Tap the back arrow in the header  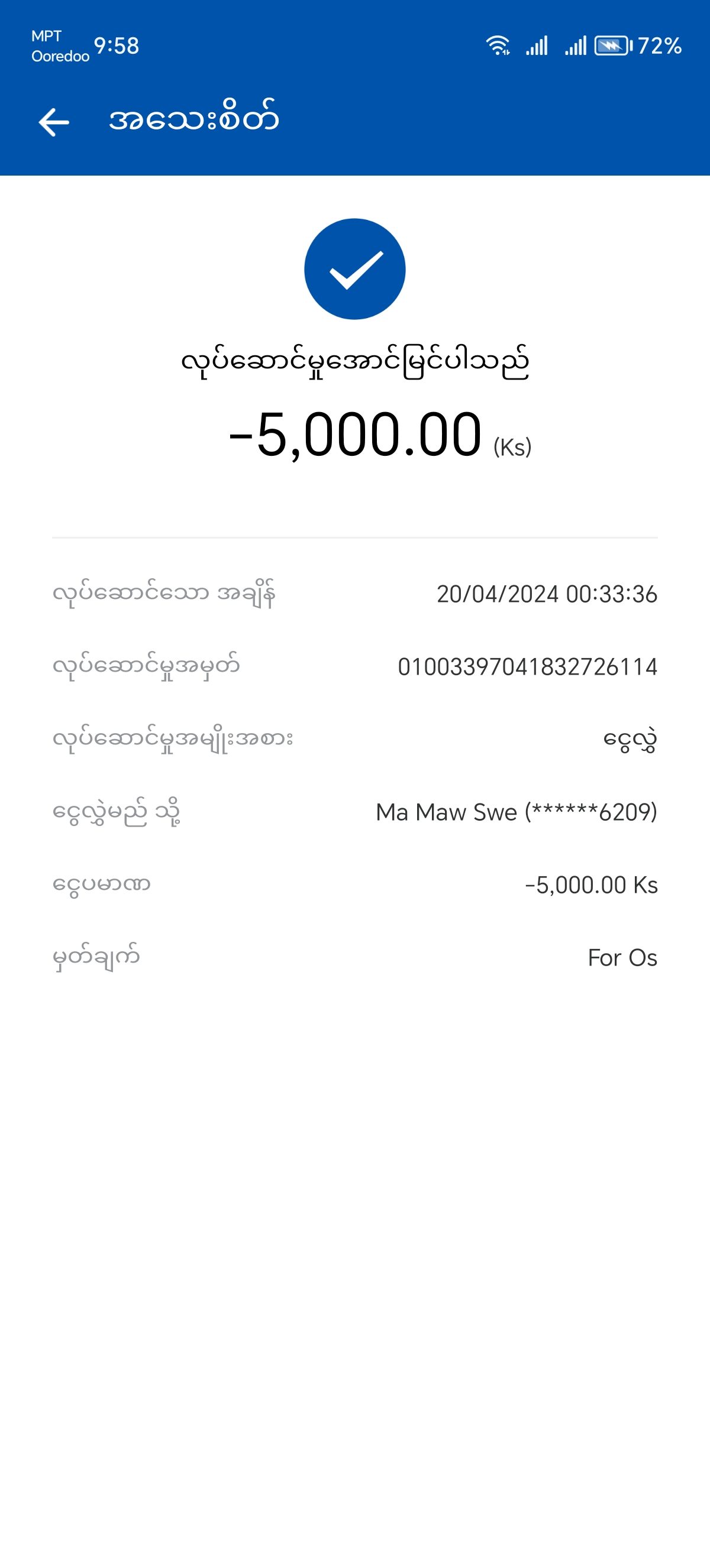(54, 122)
